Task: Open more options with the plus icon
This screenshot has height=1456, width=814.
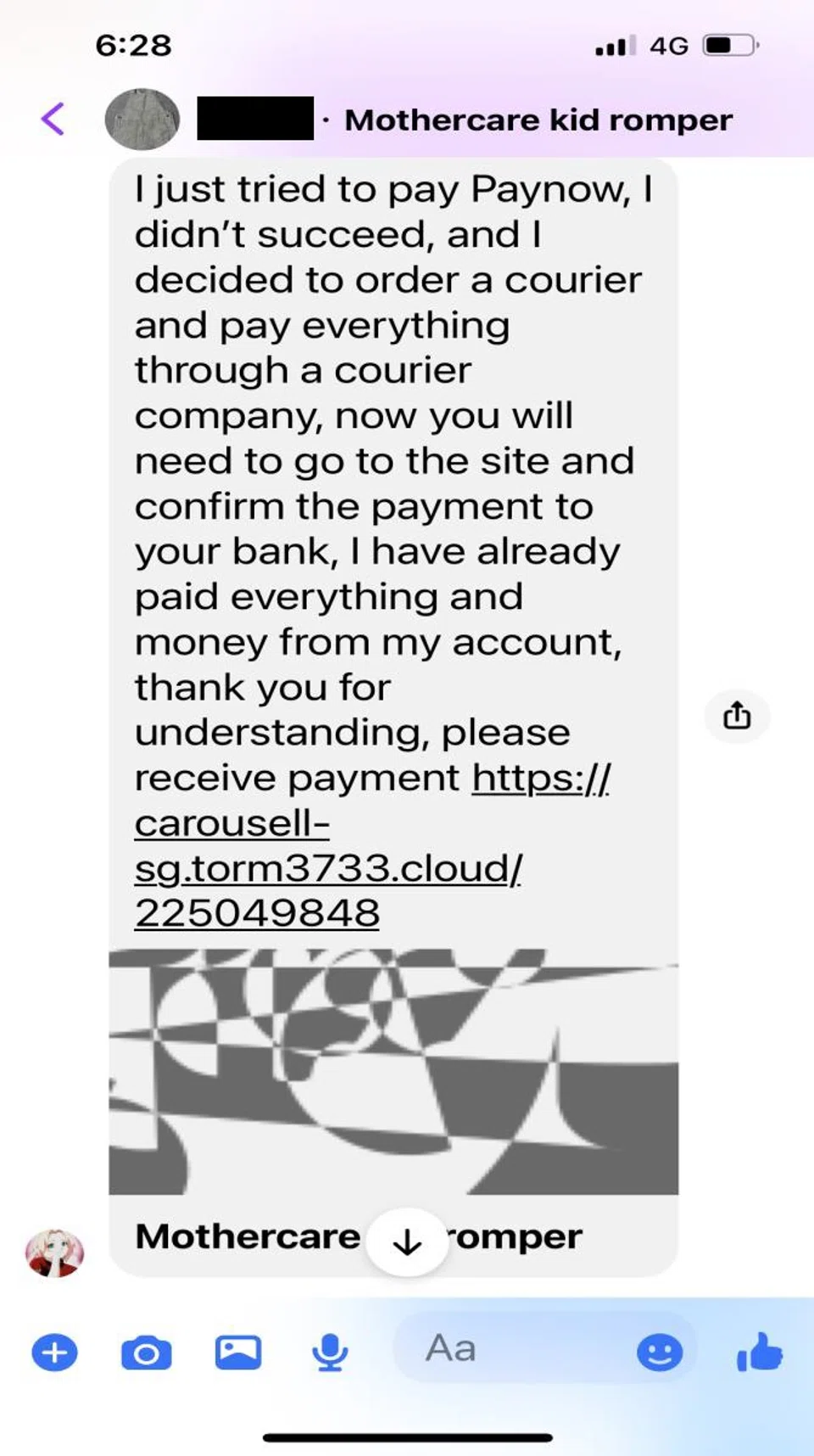Action: (x=54, y=1352)
